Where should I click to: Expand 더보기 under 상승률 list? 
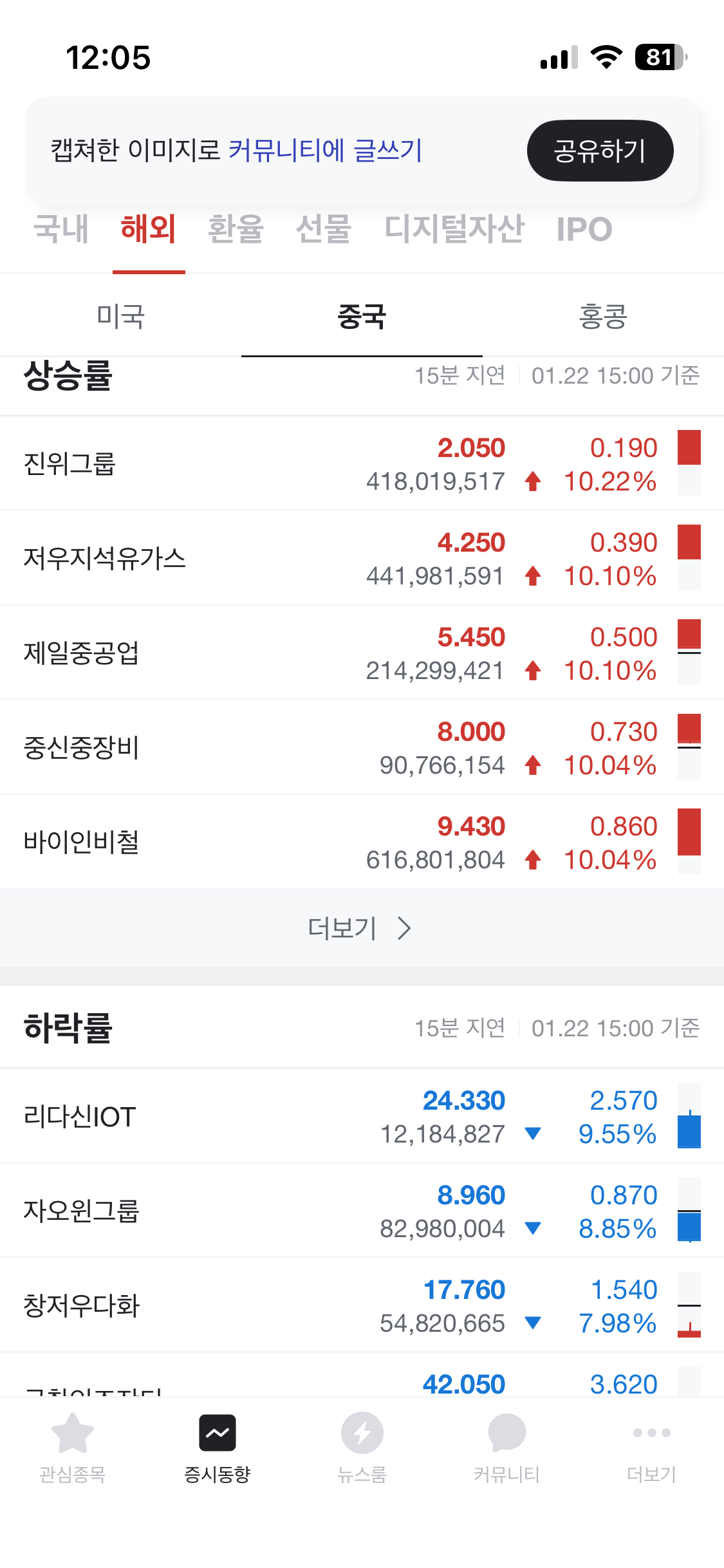click(362, 928)
